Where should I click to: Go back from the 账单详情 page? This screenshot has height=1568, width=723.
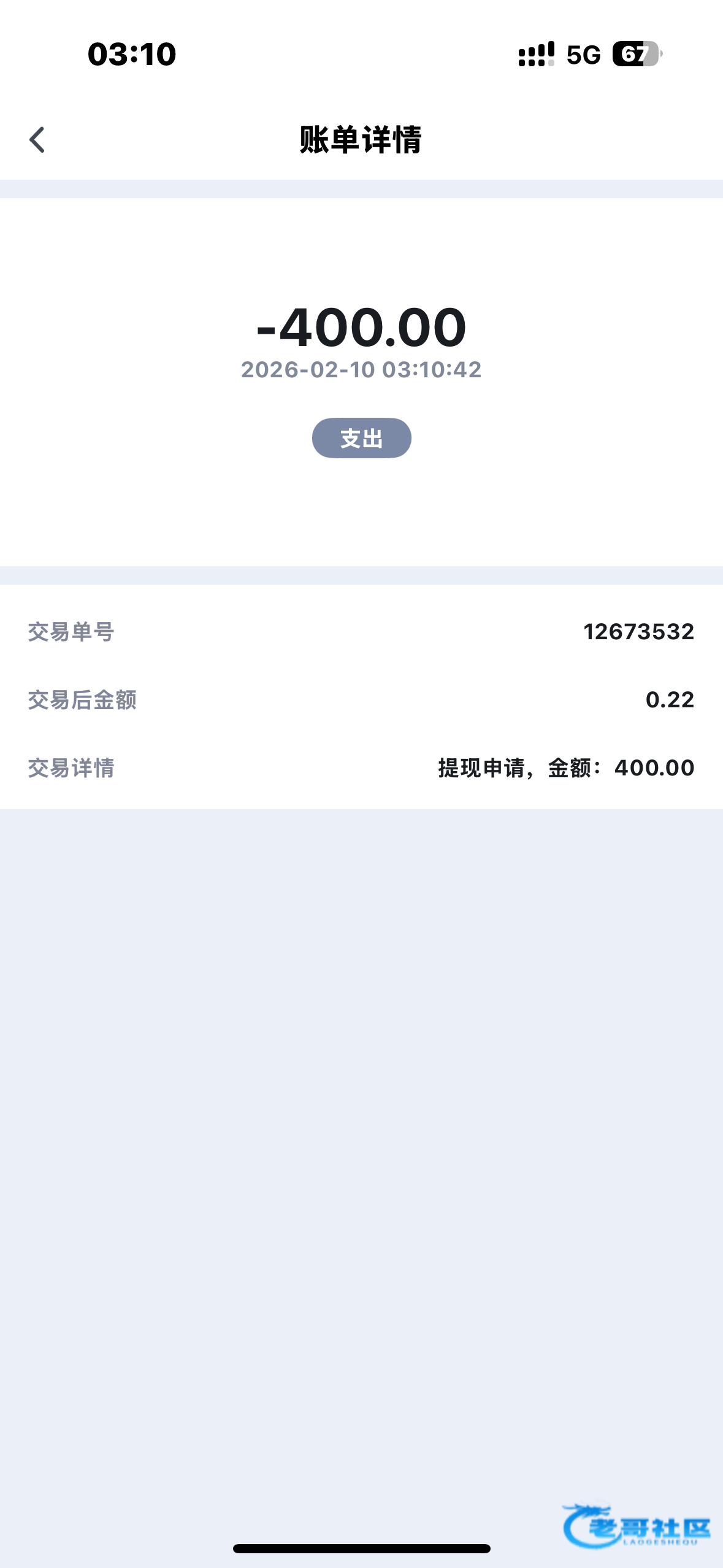pyautogui.click(x=37, y=140)
